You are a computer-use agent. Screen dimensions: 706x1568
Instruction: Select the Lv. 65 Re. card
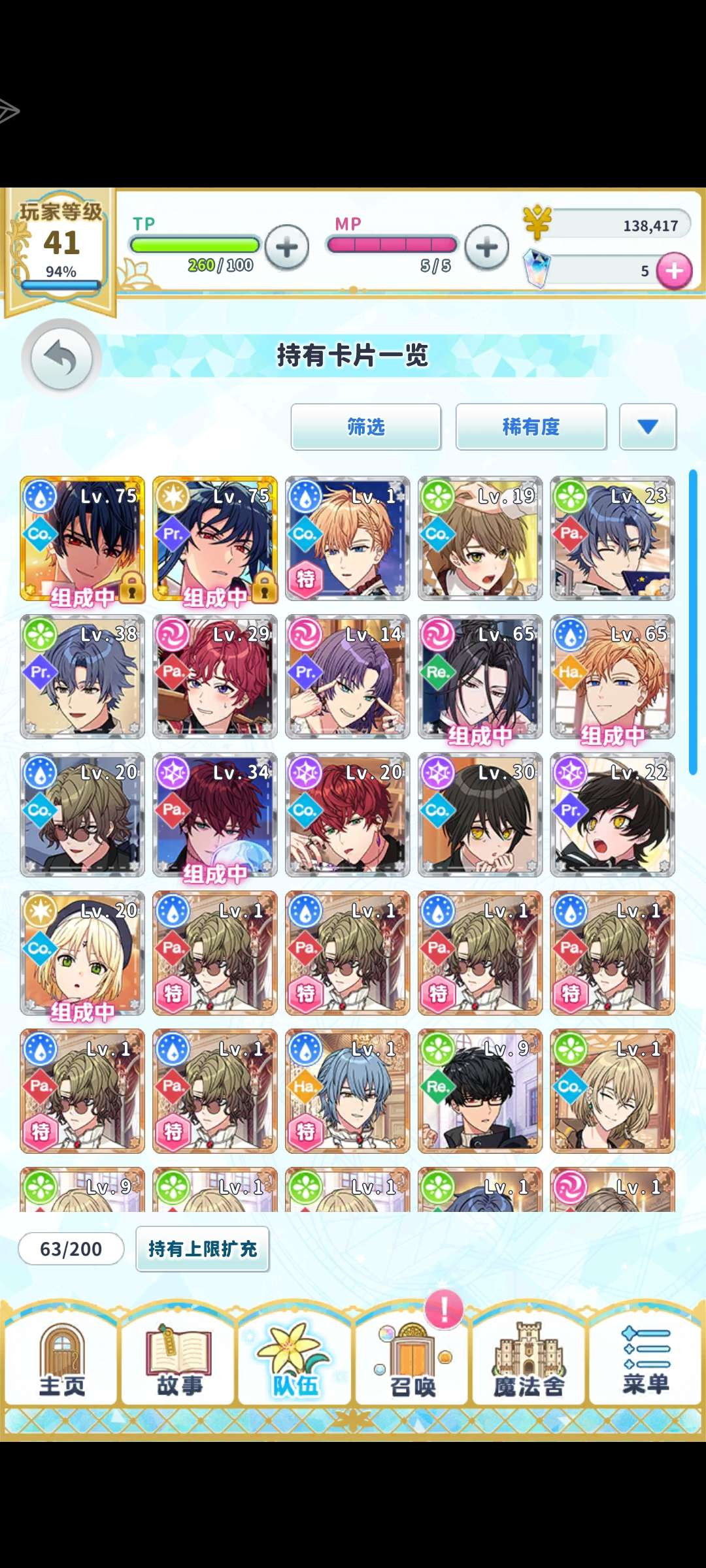click(480, 677)
